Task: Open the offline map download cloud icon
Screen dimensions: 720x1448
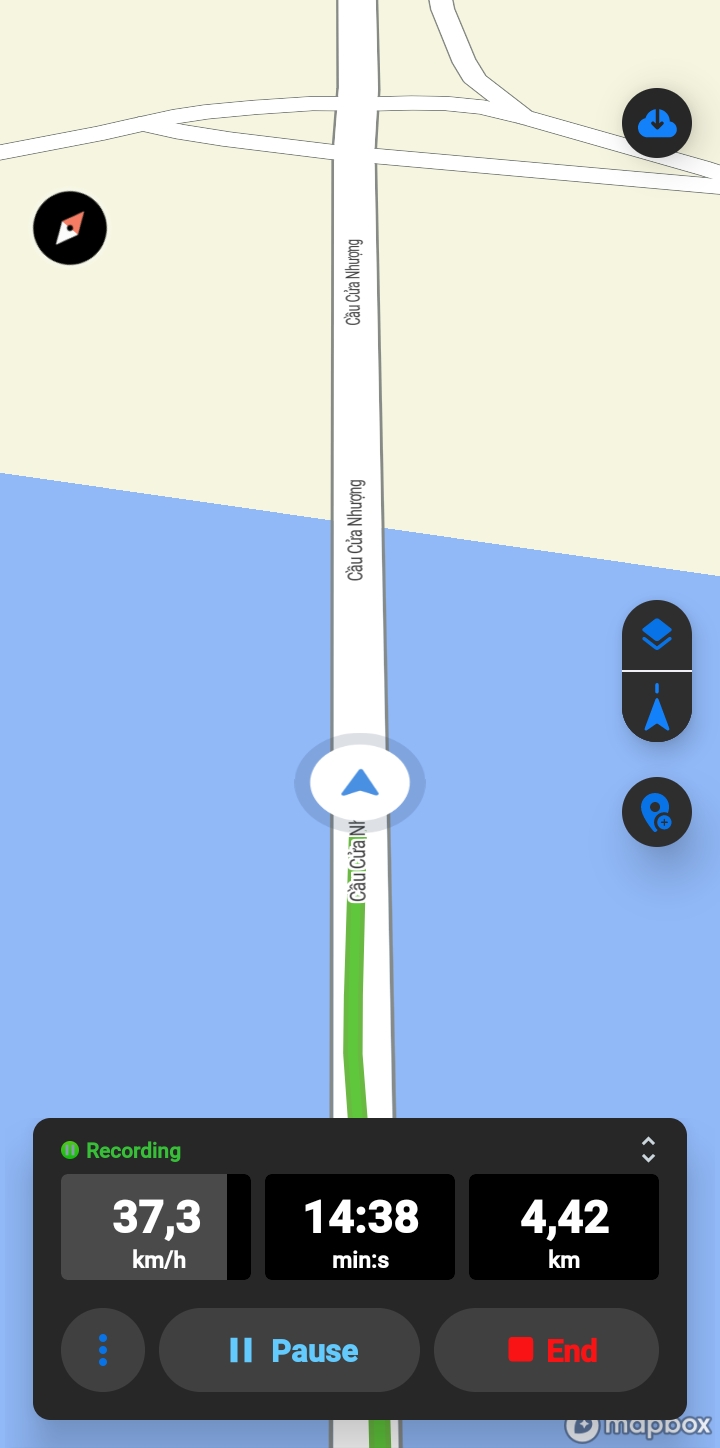Action: 657,123
